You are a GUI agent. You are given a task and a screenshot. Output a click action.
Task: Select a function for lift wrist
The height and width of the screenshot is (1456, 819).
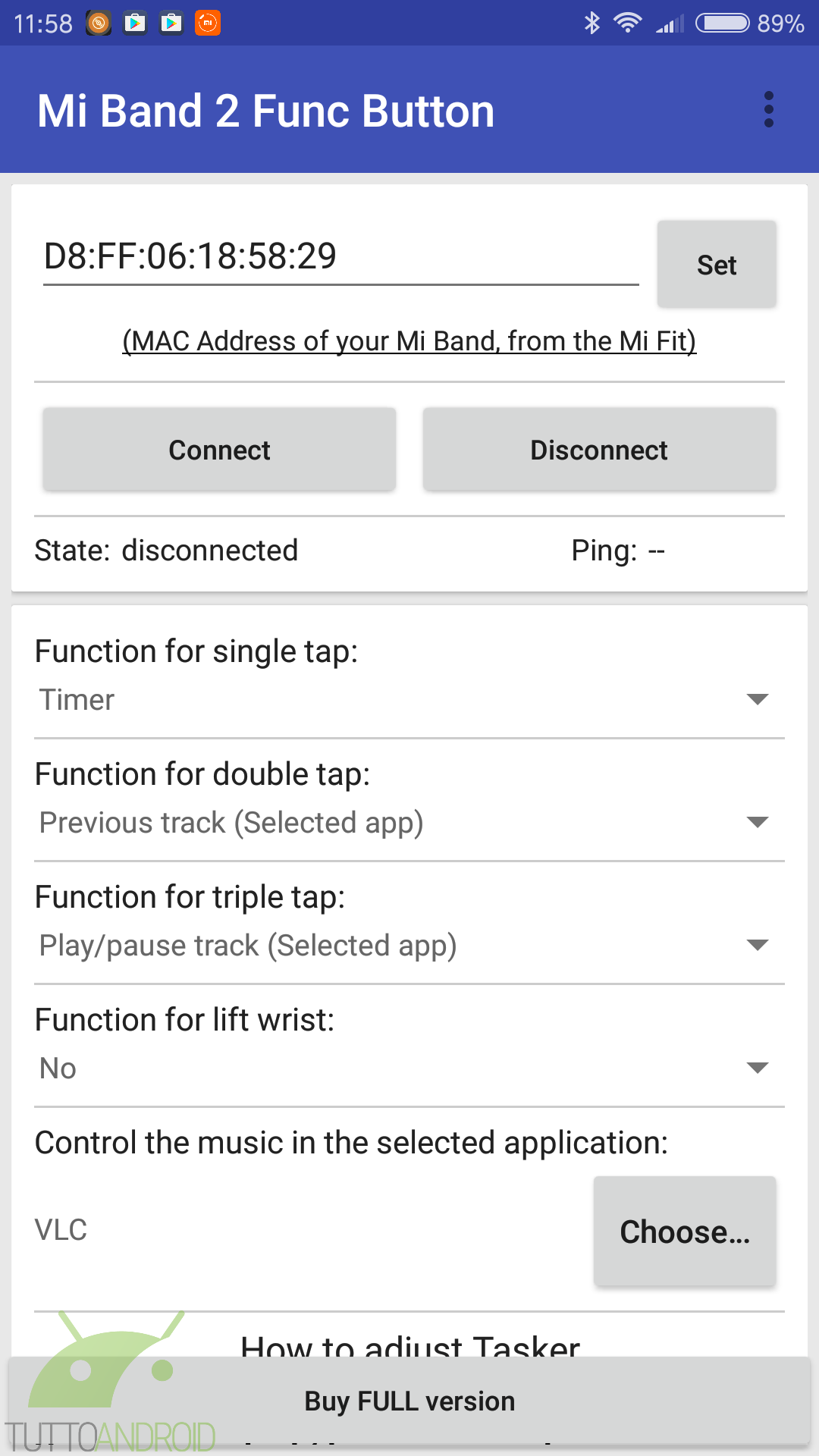pos(409,1068)
